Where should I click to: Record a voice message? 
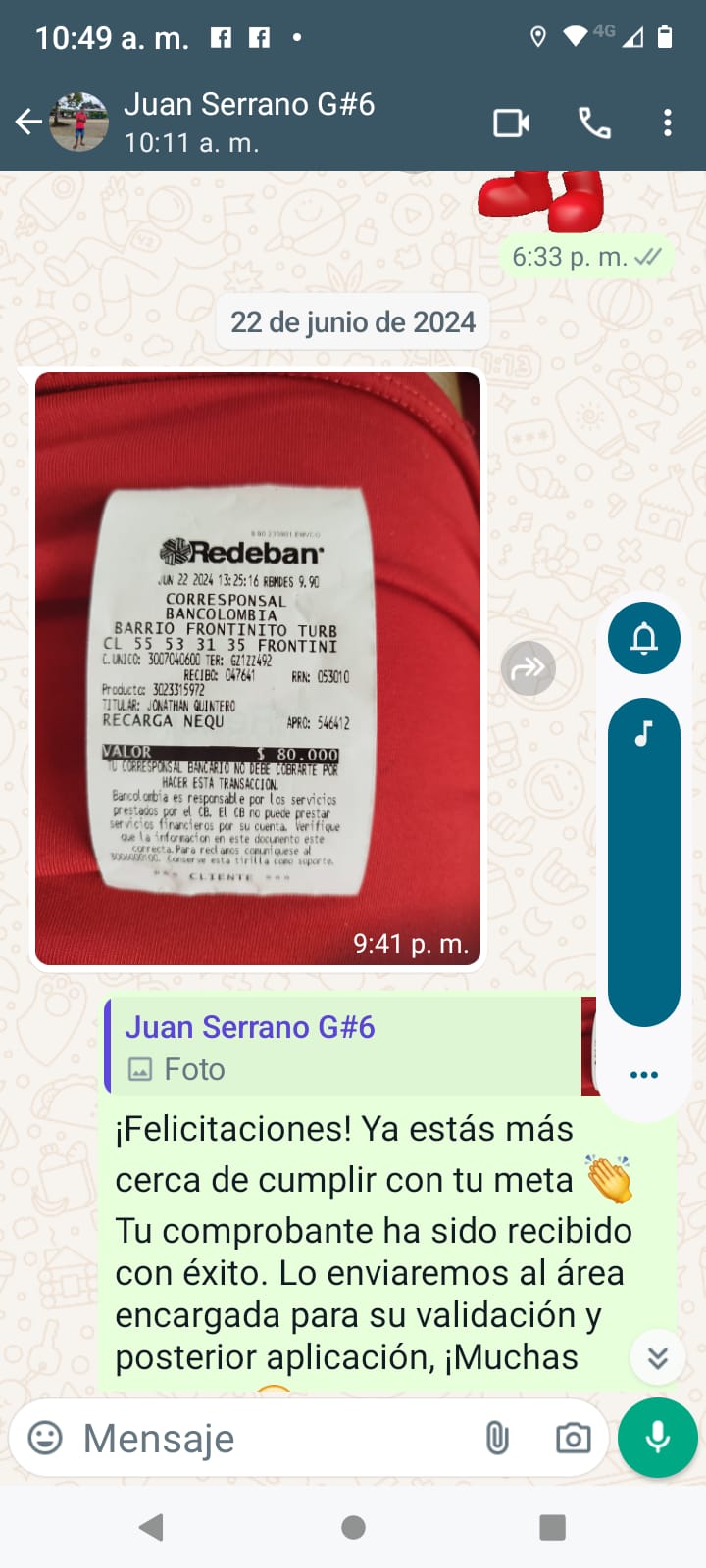tap(658, 1438)
